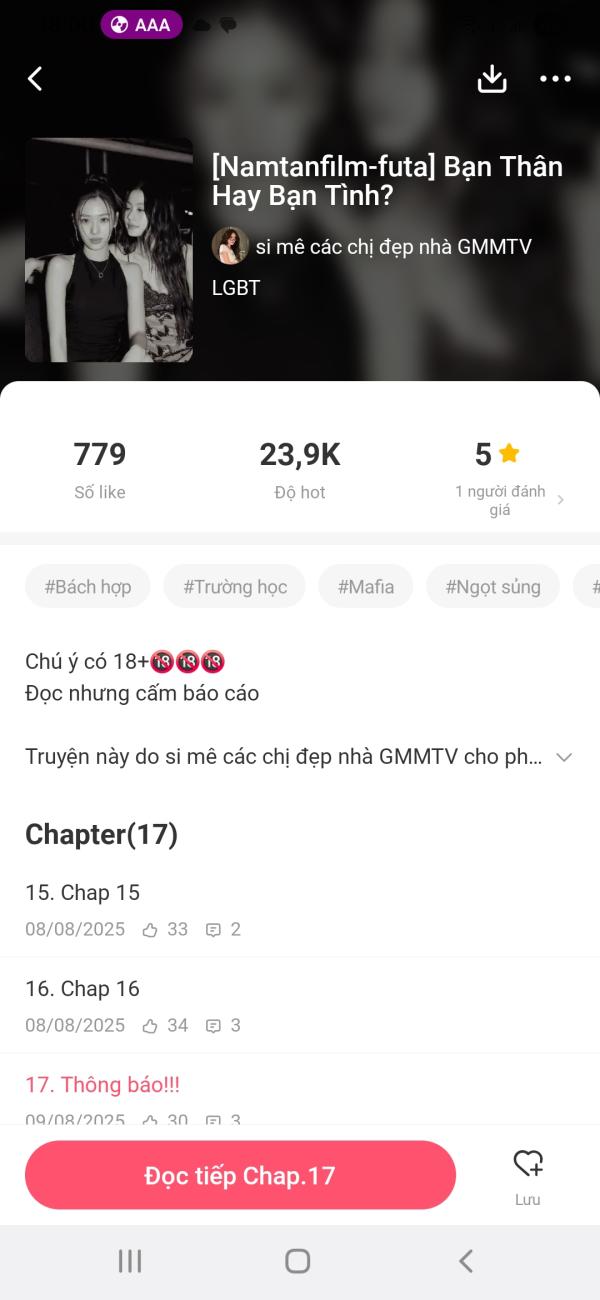Select the #Trường học tag chip
Viewport: 600px width, 1300px height.
235,587
